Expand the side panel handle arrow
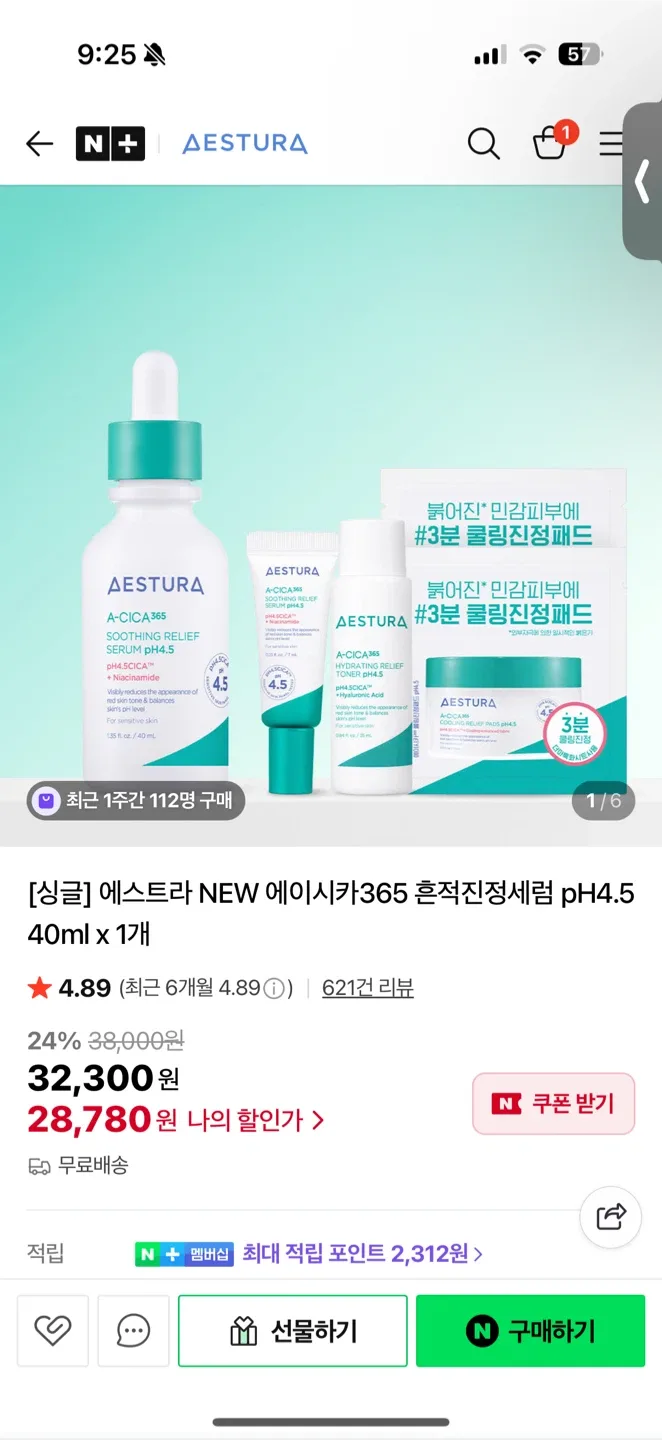The image size is (662, 1440). tap(642, 182)
